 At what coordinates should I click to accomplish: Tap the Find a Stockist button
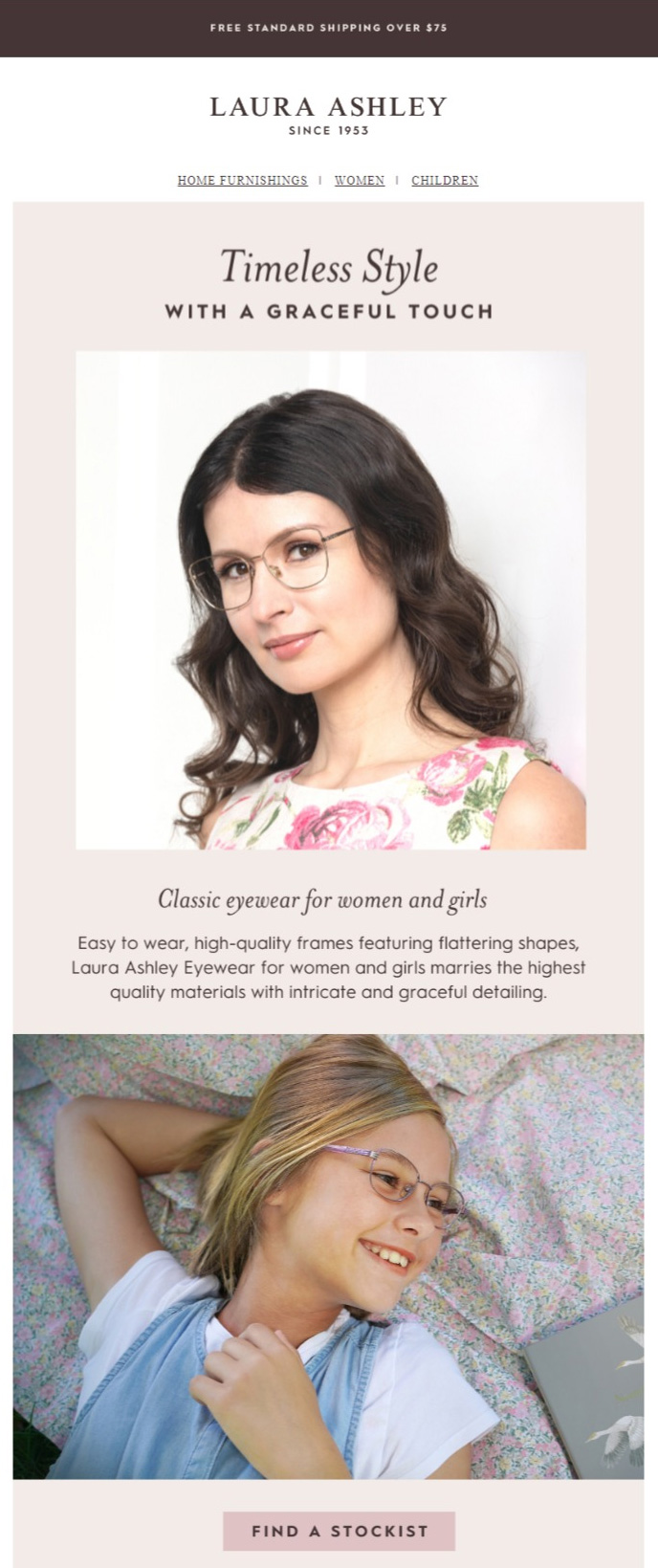coord(340,1531)
